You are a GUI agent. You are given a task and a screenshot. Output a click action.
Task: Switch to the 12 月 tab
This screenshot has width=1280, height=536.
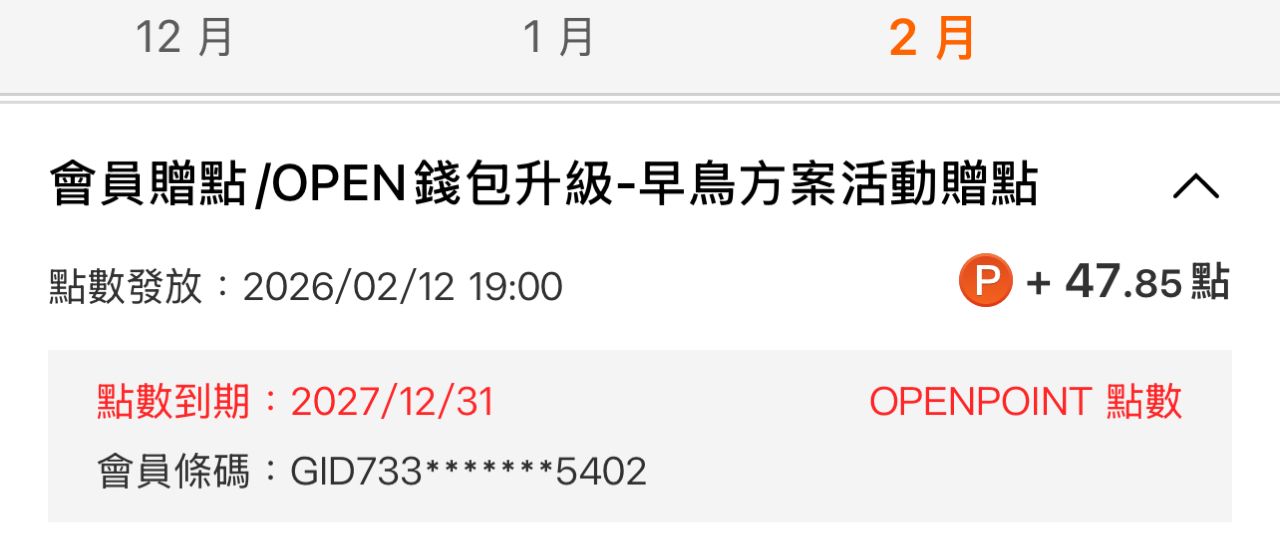pyautogui.click(x=184, y=39)
